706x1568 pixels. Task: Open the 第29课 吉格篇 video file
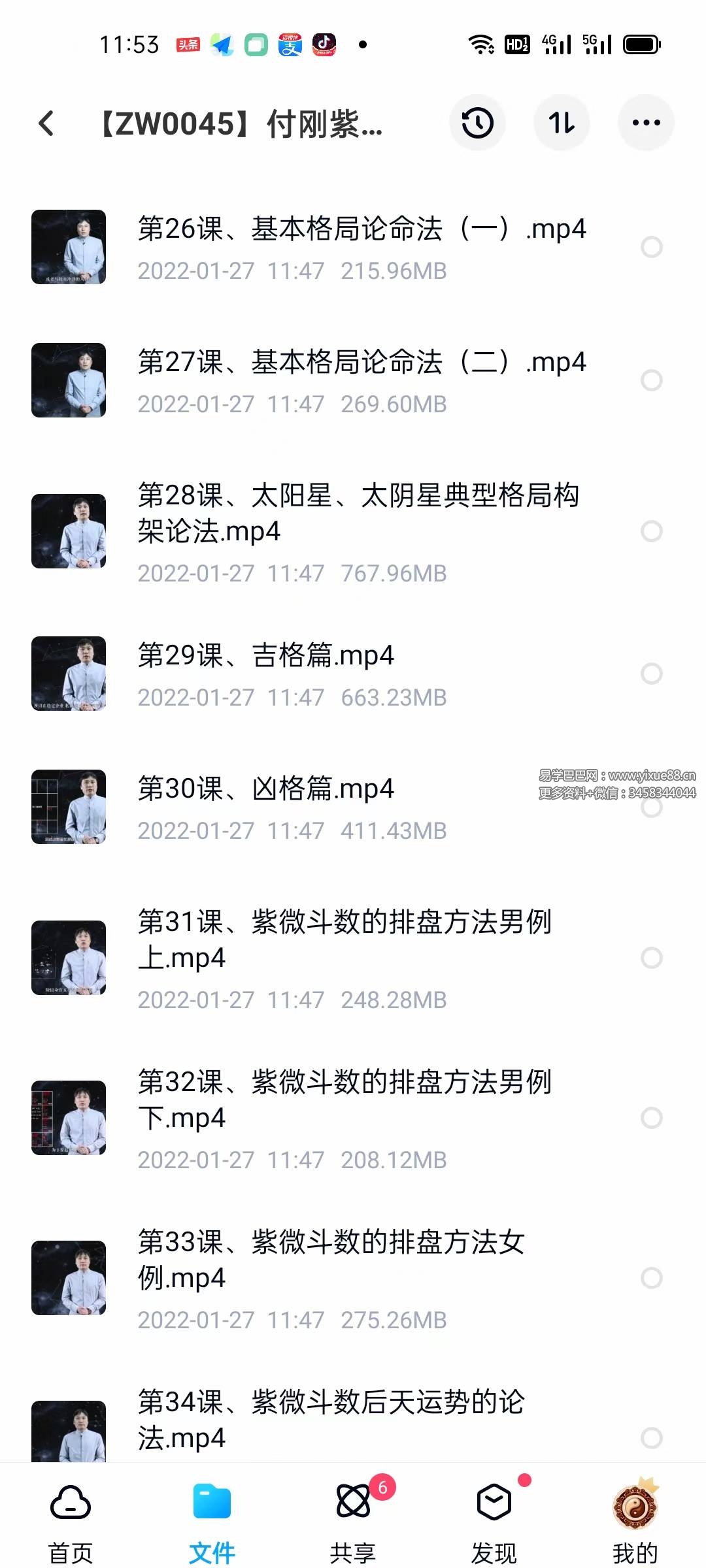265,655
